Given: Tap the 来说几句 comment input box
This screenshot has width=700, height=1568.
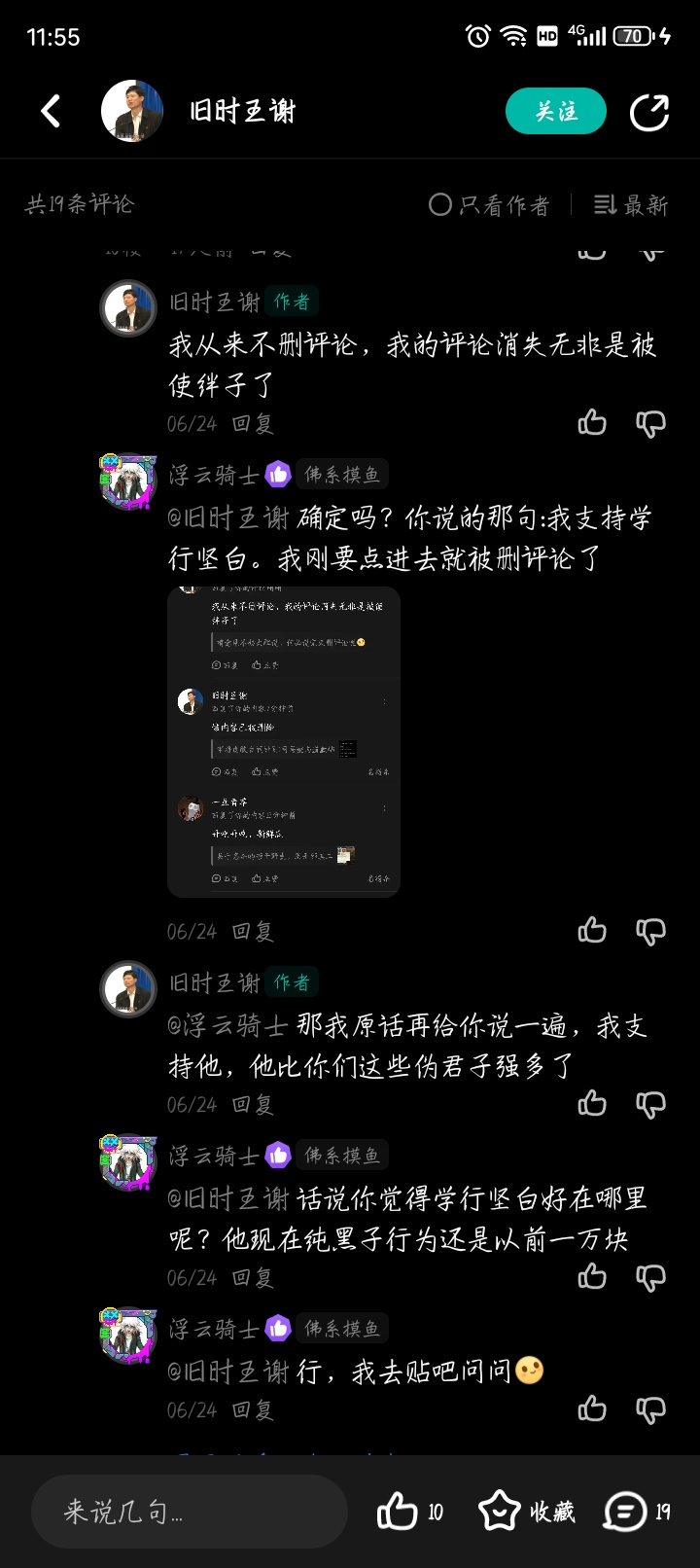Looking at the screenshot, I should coord(190,1512).
